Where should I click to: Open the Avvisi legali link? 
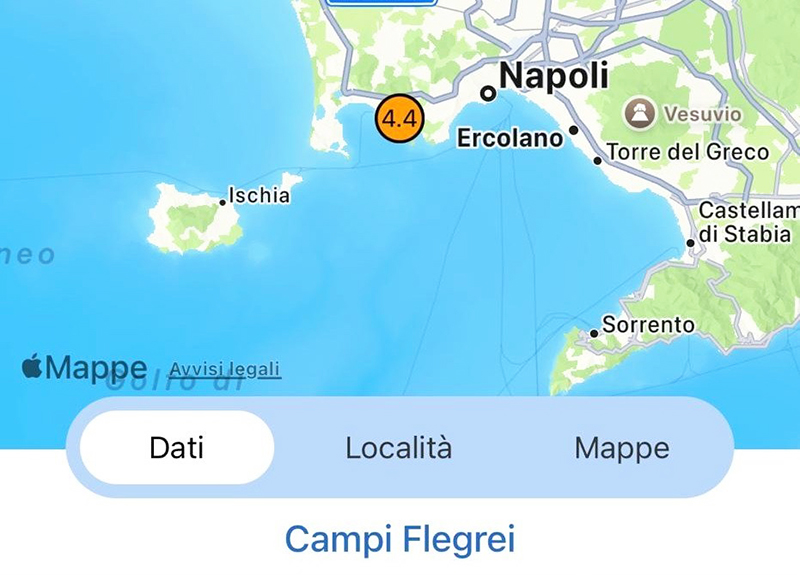pos(225,370)
